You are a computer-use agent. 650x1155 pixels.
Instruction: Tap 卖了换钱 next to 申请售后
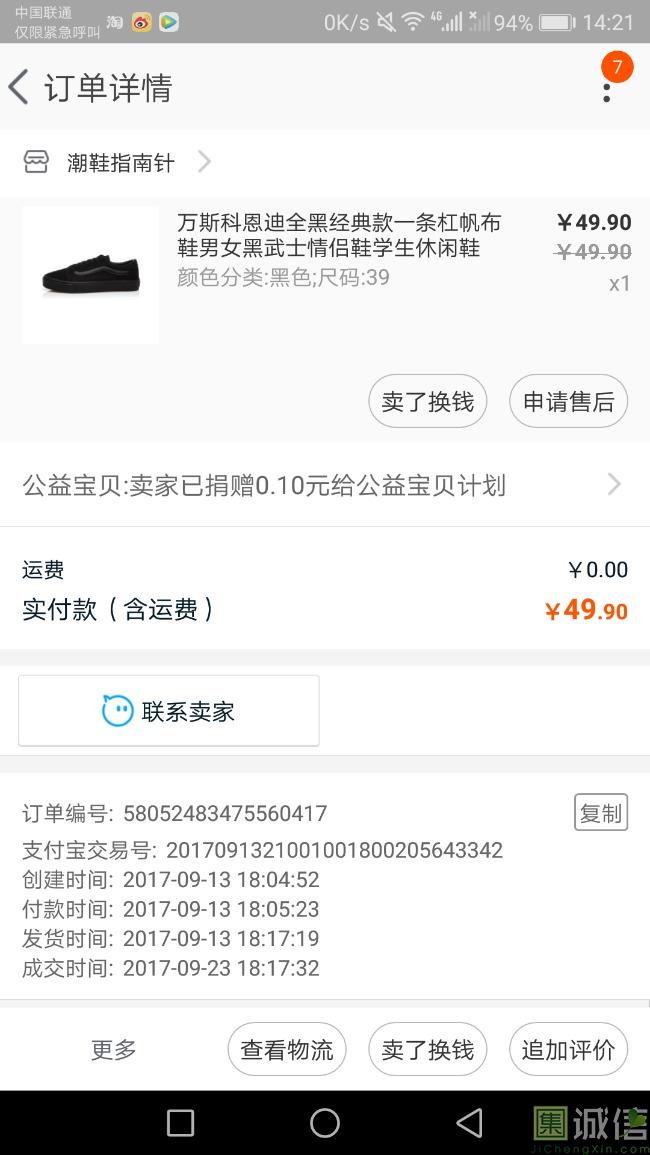(x=427, y=402)
